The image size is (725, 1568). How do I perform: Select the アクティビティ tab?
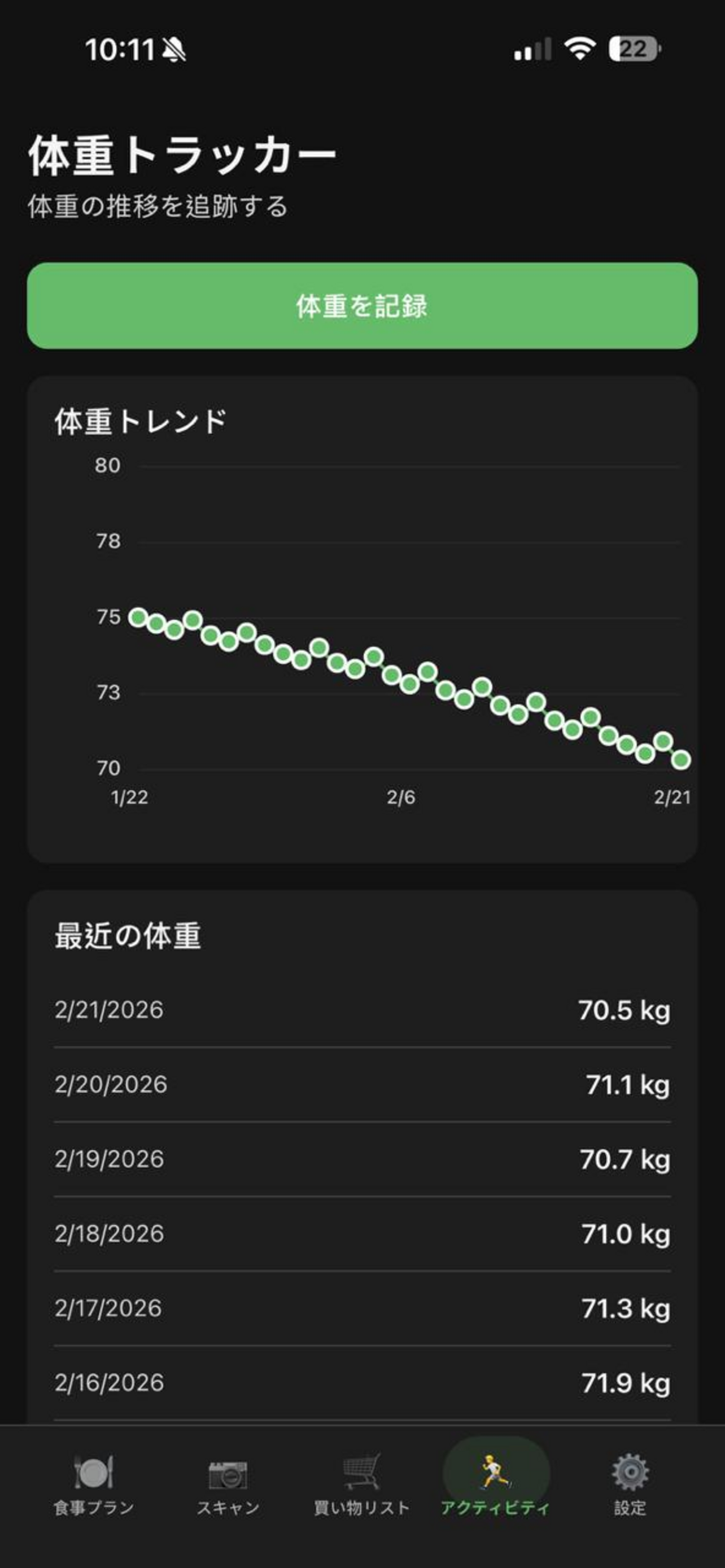pyautogui.click(x=496, y=1484)
